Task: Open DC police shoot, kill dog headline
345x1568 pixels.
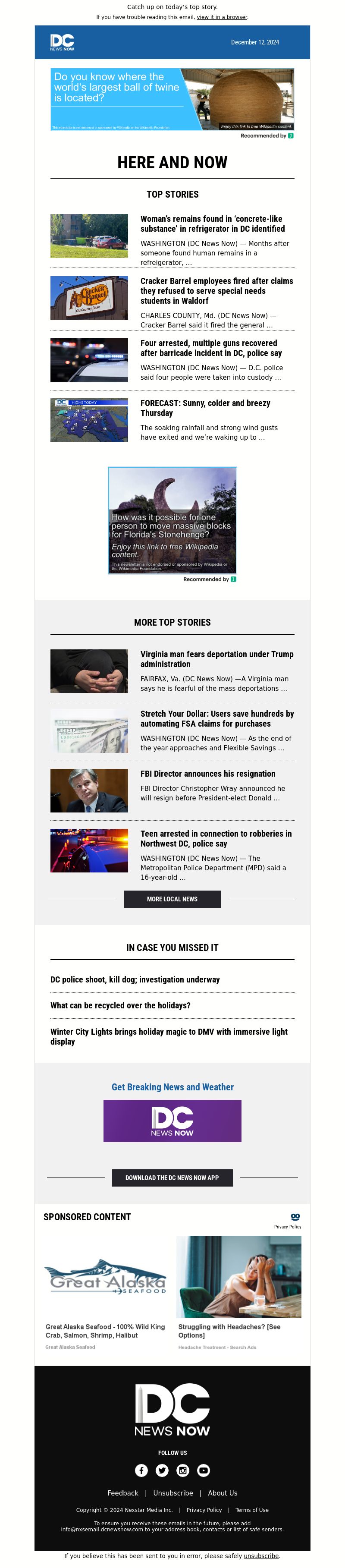Action: pos(135,979)
